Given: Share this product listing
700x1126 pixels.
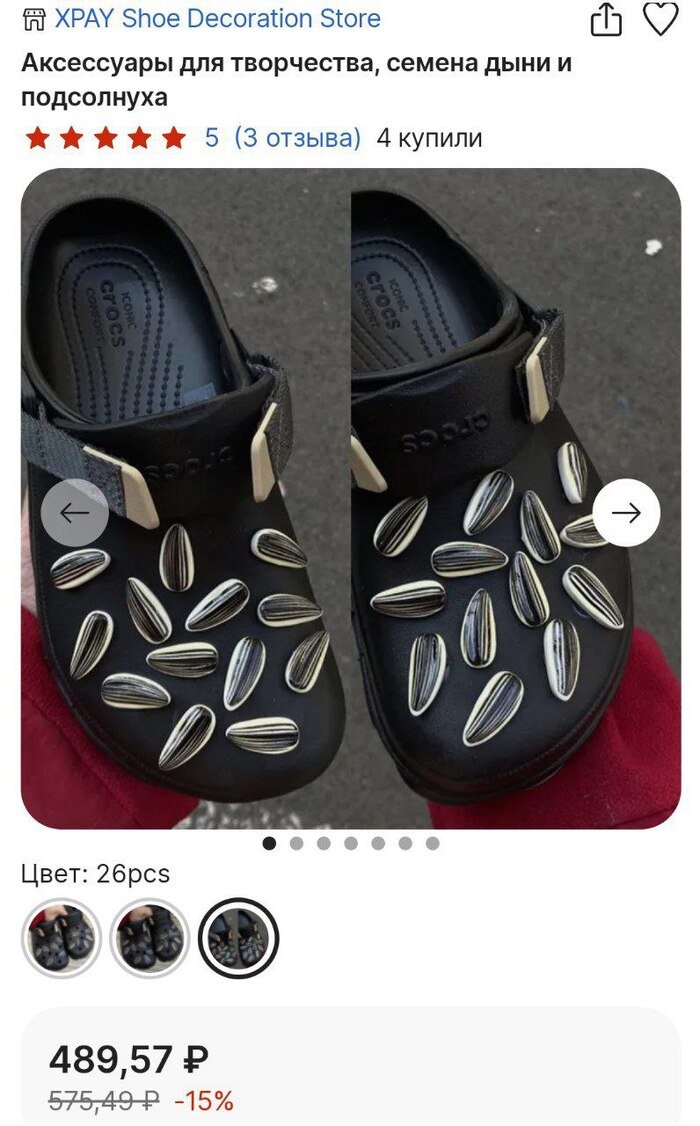Looking at the screenshot, I should click(606, 20).
